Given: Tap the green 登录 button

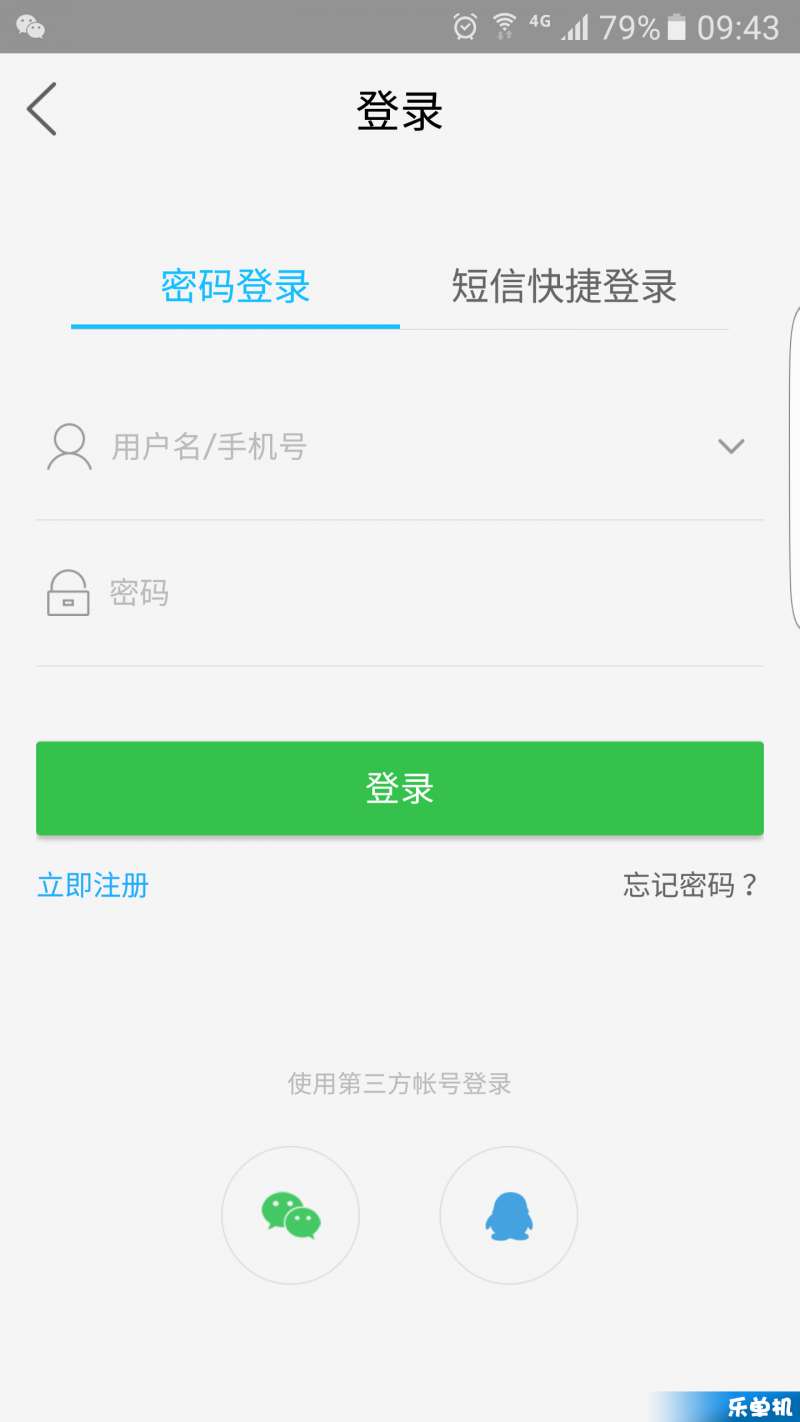Looking at the screenshot, I should [x=400, y=788].
